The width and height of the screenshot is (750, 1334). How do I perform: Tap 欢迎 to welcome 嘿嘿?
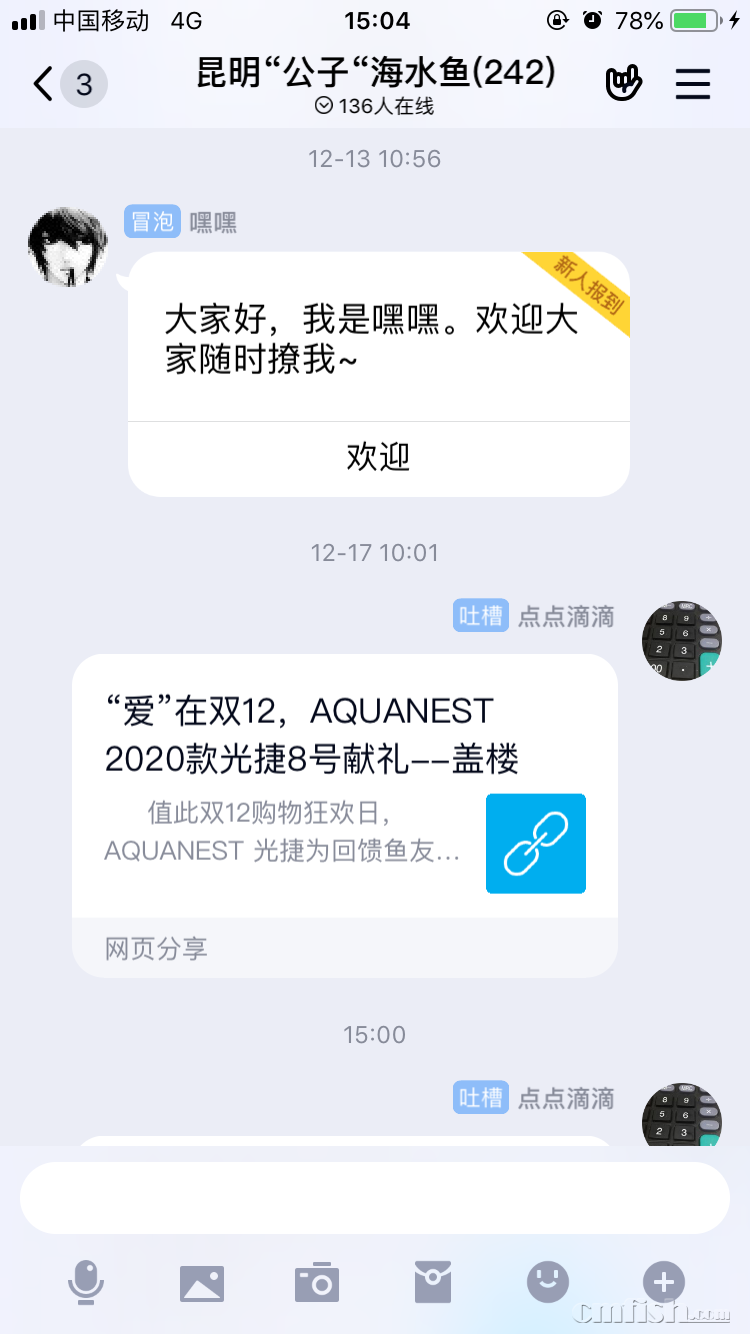[378, 458]
